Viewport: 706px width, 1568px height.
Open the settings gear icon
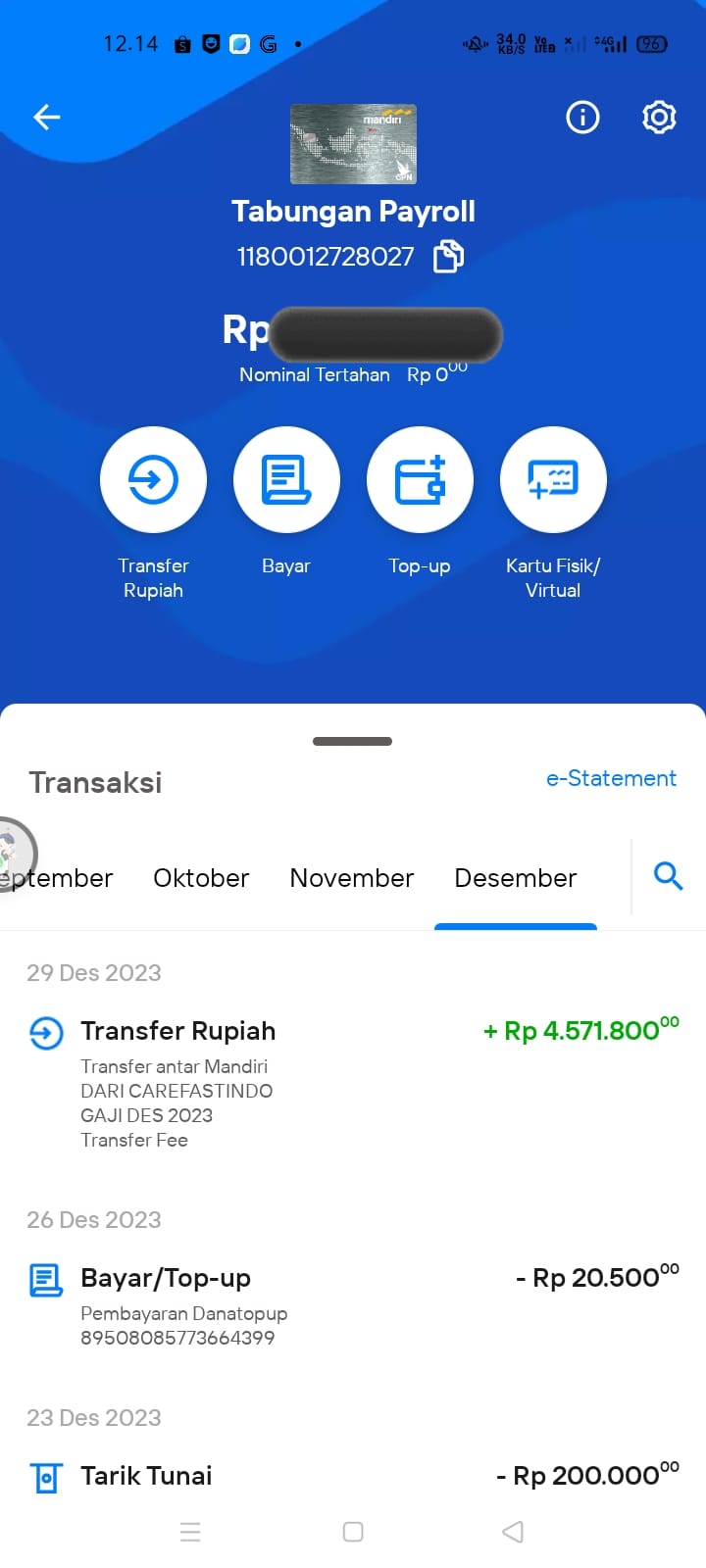(659, 118)
